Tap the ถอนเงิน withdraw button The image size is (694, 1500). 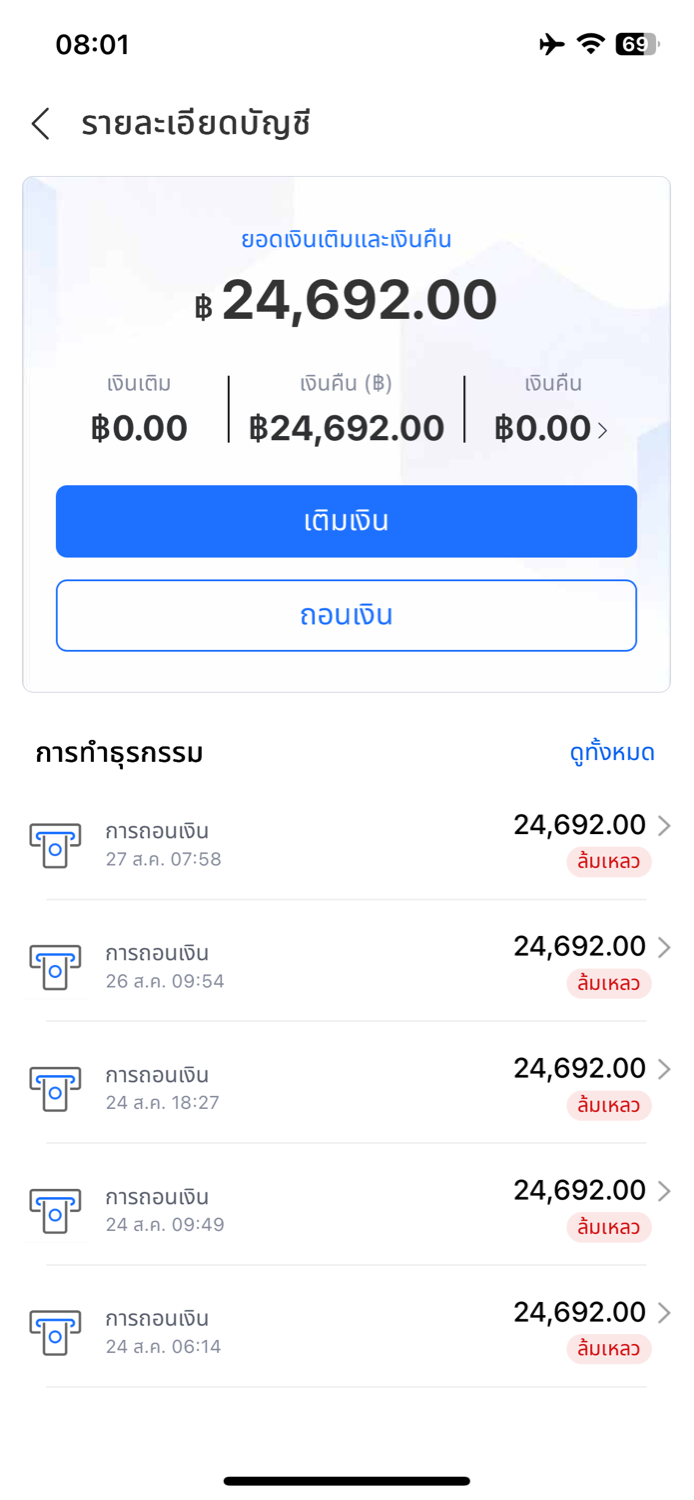coord(346,615)
